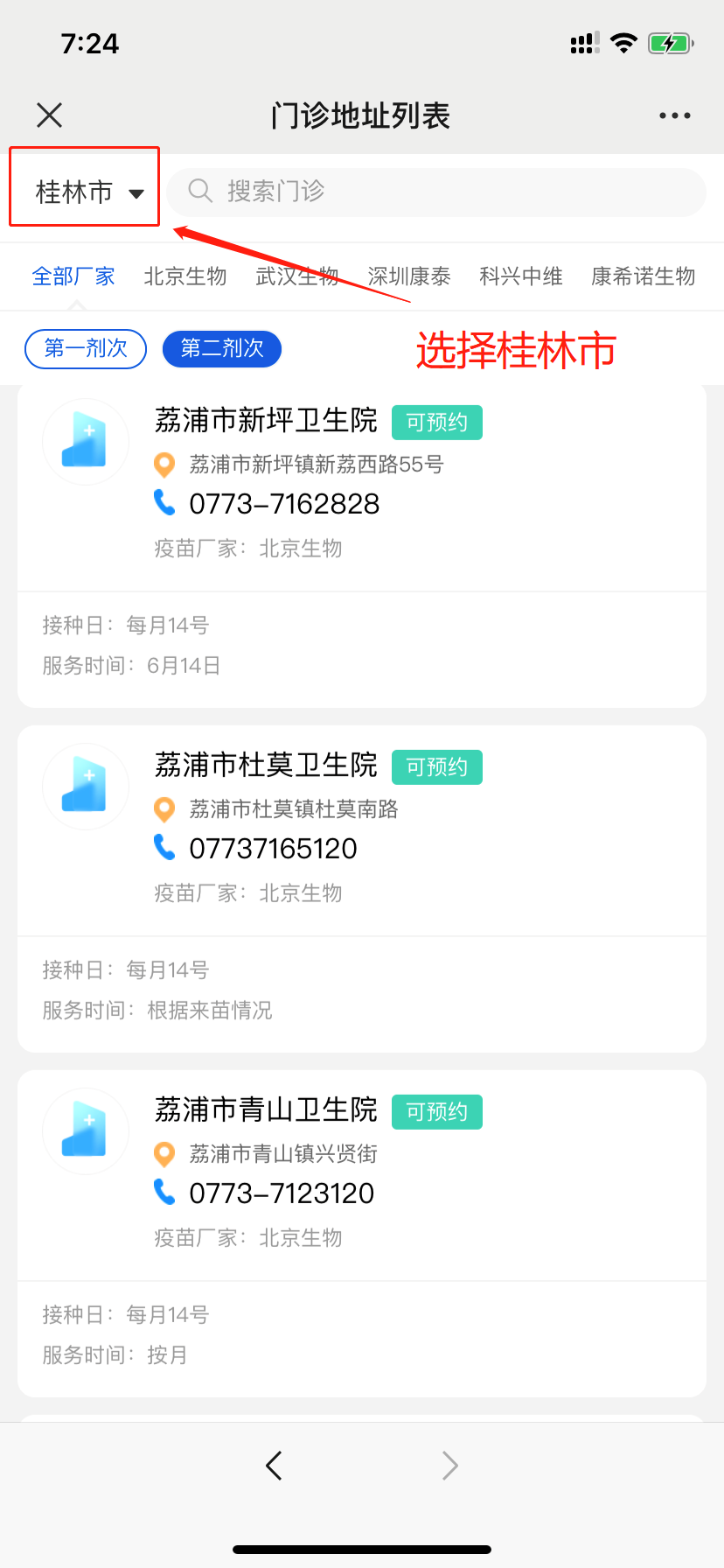Switch to the 康希诺生物 tab
This screenshot has width=724, height=1568.
coord(644,276)
